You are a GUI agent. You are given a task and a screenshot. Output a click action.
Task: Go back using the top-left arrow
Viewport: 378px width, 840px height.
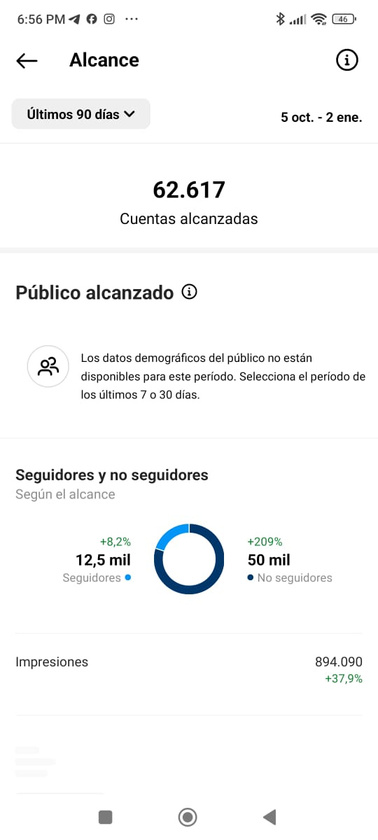tap(27, 61)
